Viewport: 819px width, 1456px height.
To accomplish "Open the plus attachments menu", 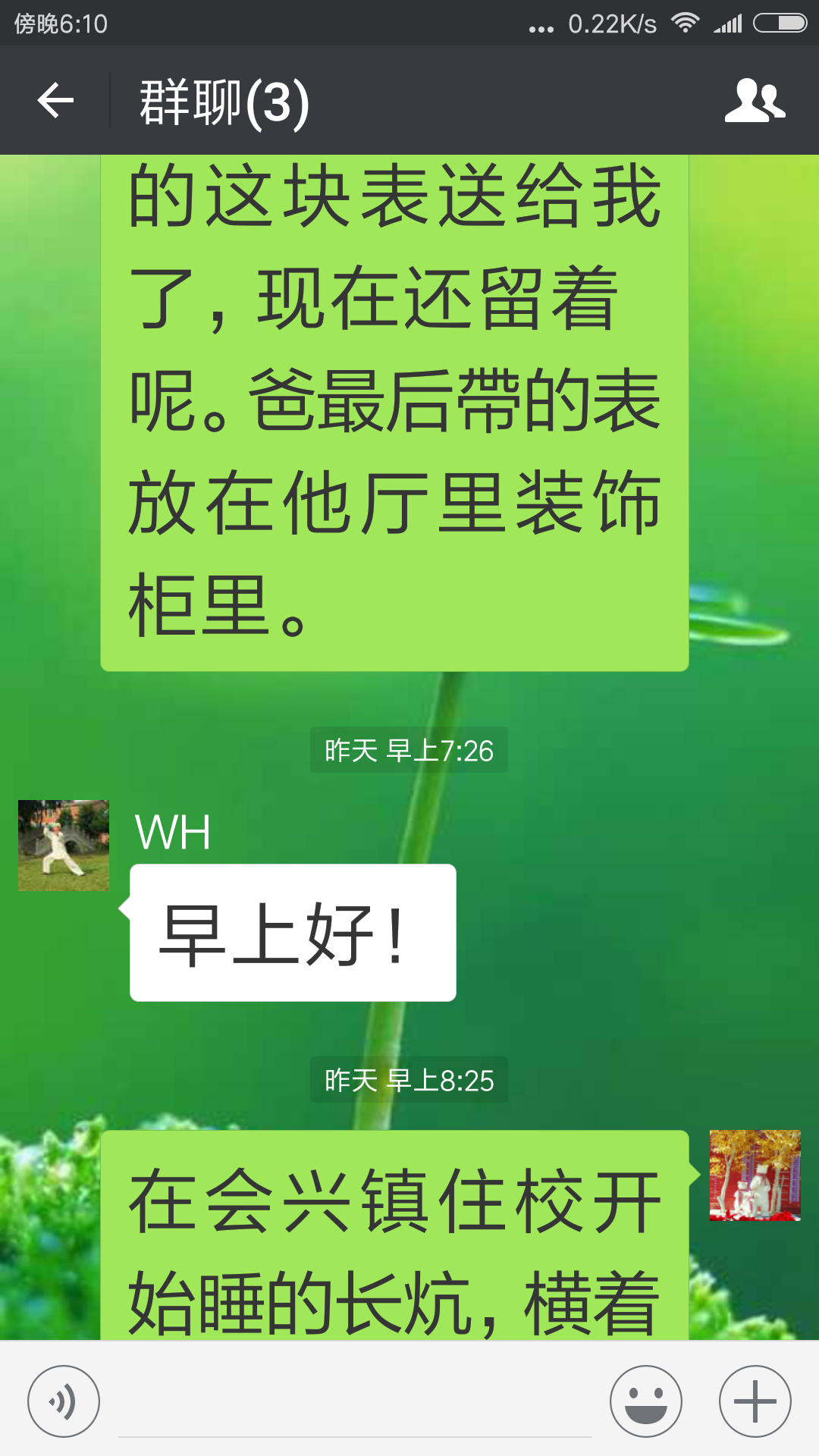I will (x=755, y=1401).
